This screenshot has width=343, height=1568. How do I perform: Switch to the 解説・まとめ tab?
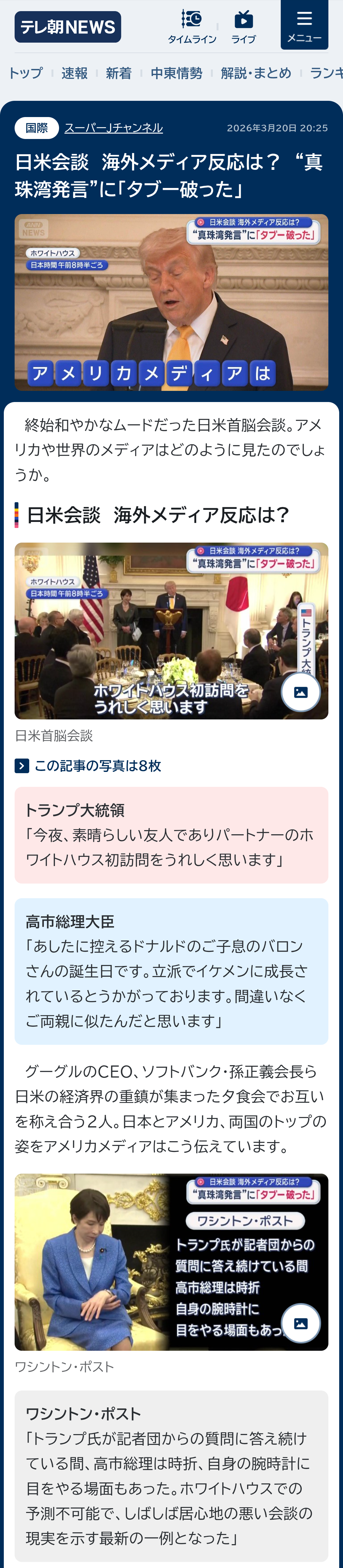click(255, 74)
